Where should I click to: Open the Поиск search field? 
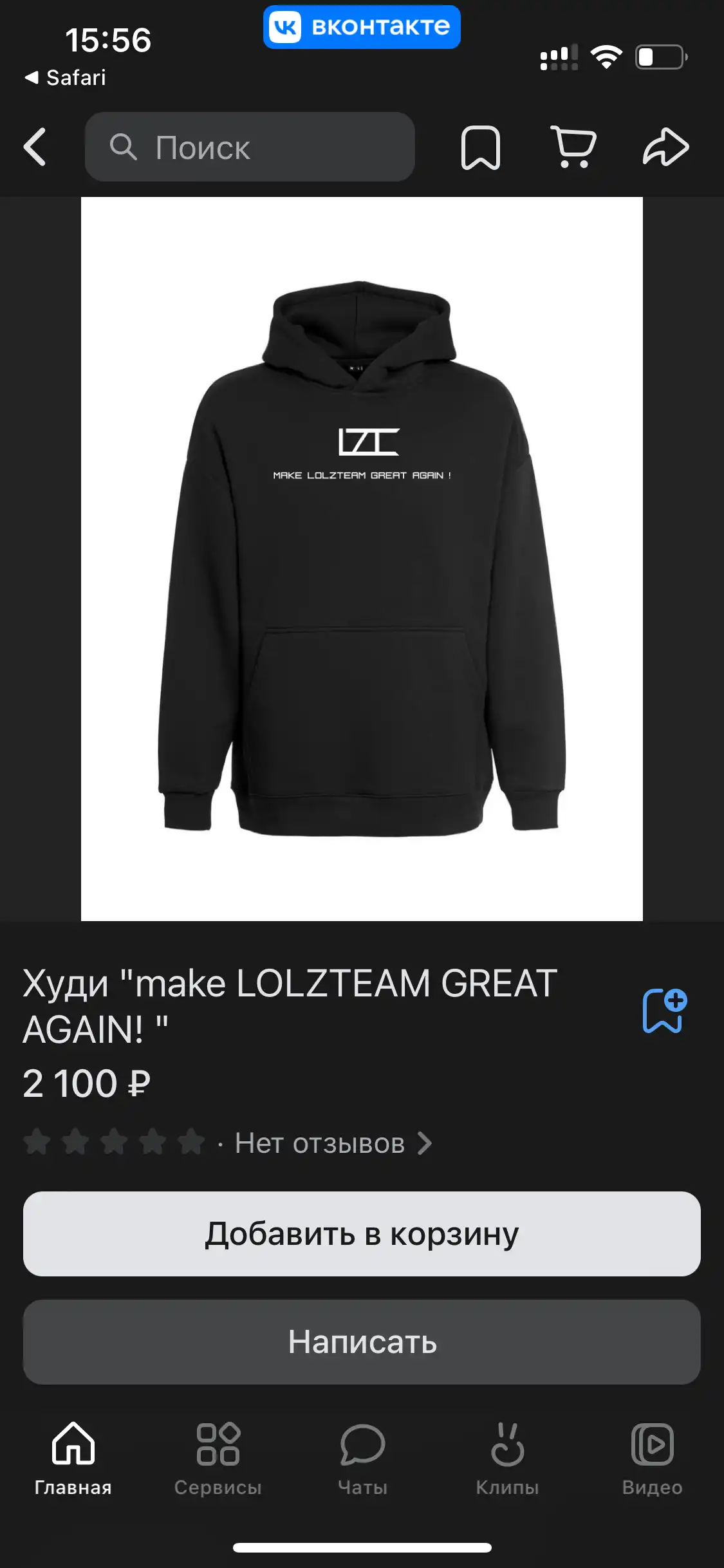(x=250, y=147)
